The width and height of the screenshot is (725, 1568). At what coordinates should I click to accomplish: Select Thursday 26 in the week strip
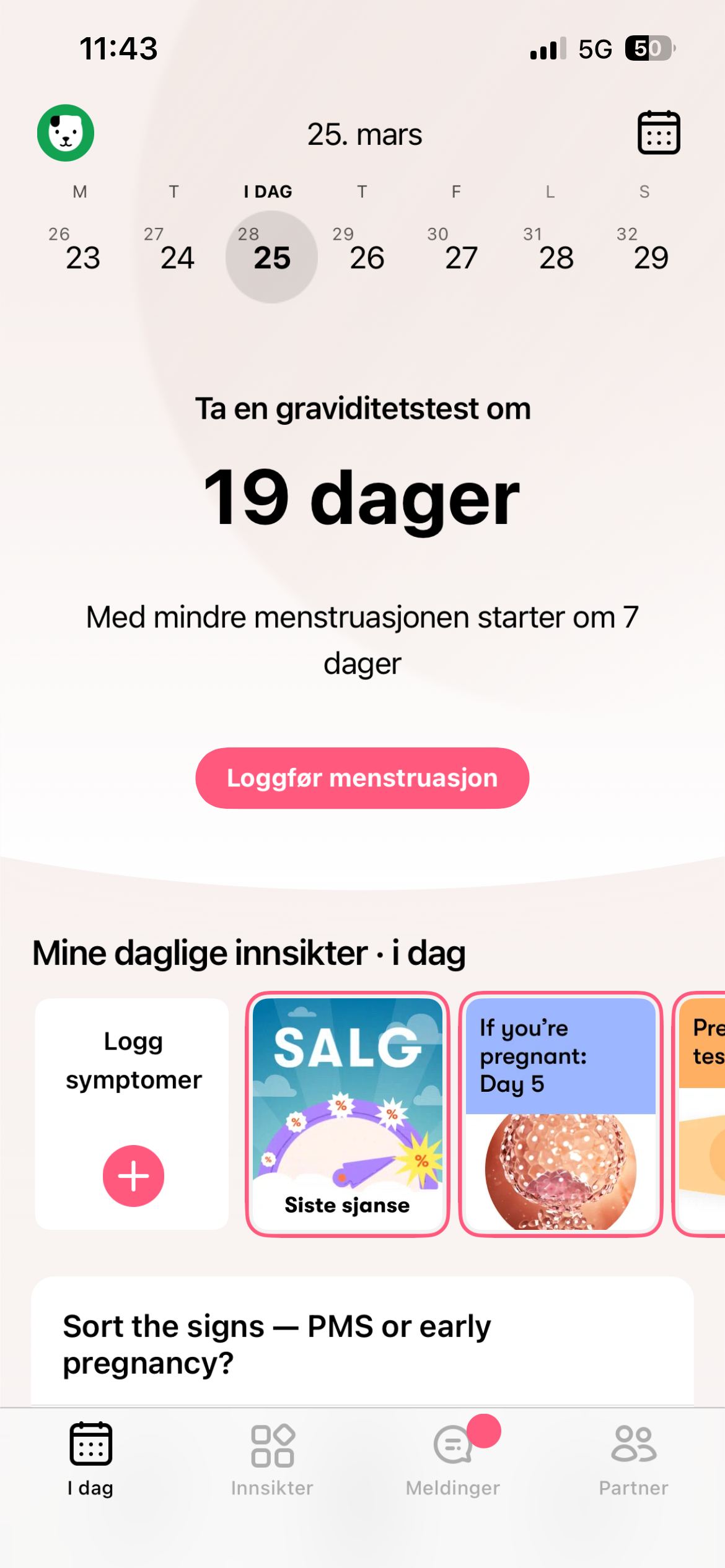[366, 256]
